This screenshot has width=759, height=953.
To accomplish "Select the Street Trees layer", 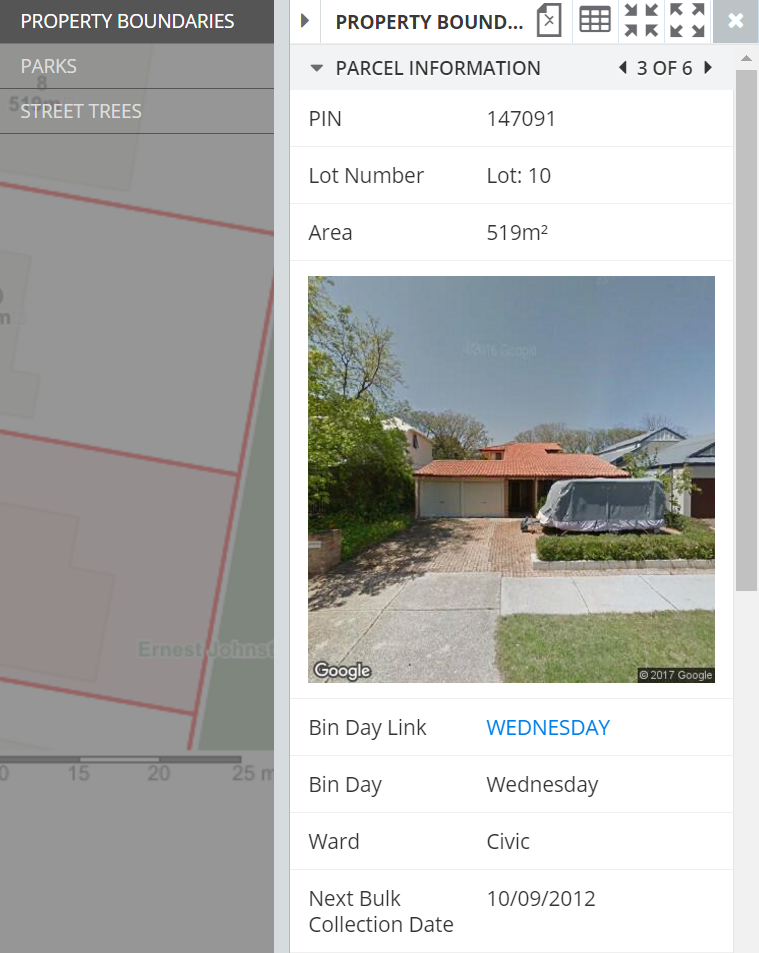I will tap(81, 111).
